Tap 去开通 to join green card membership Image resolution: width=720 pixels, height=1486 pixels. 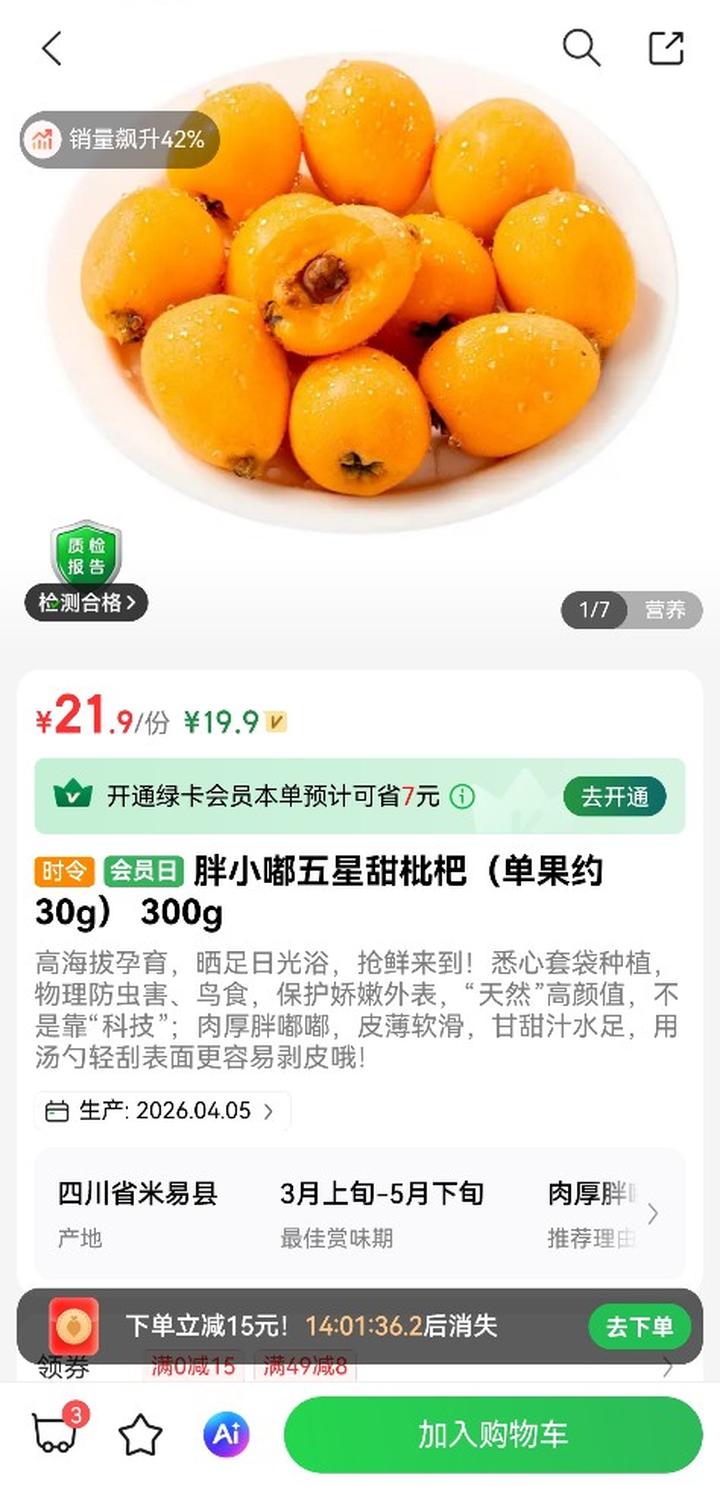[615, 797]
